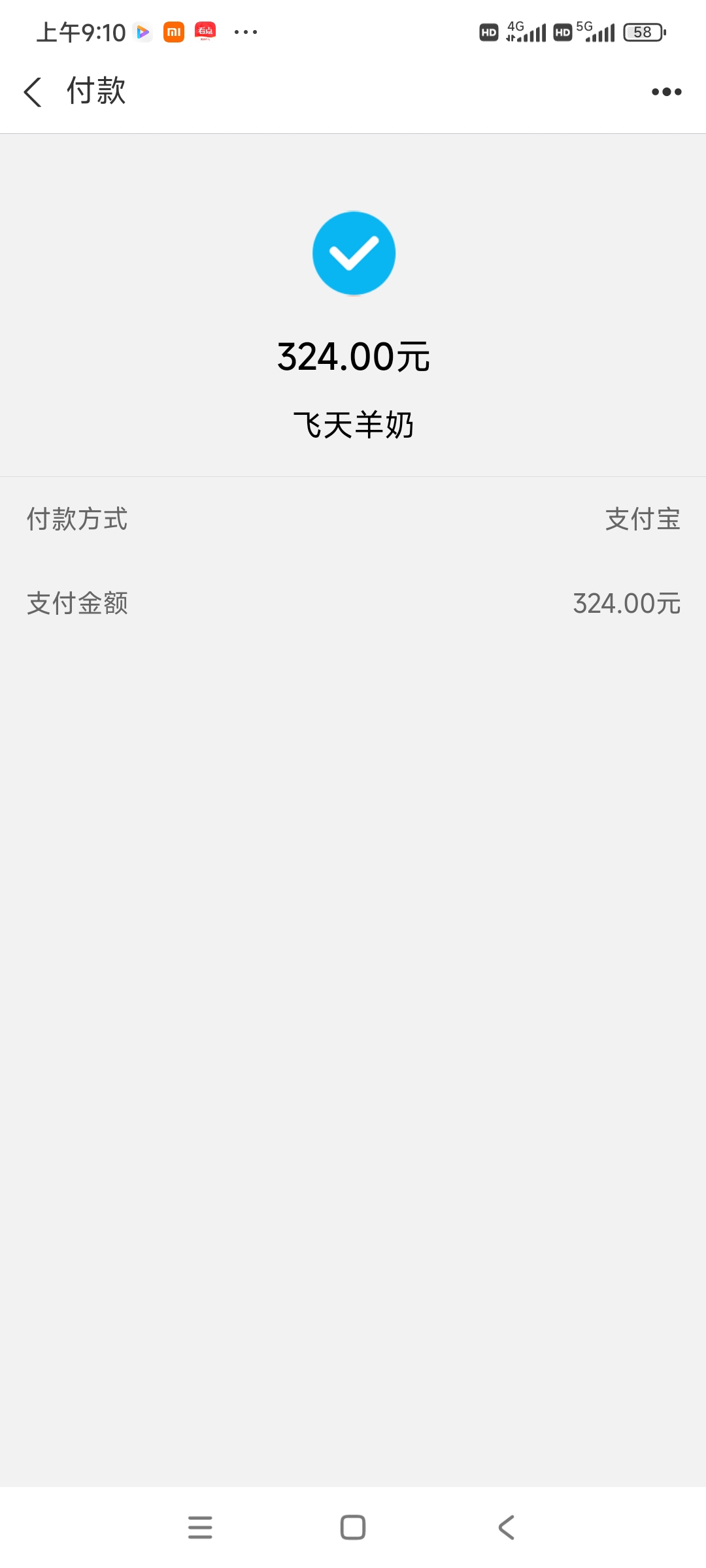The height and width of the screenshot is (1568, 706).
Task: Open the three-dot overflow menu
Action: [666, 92]
